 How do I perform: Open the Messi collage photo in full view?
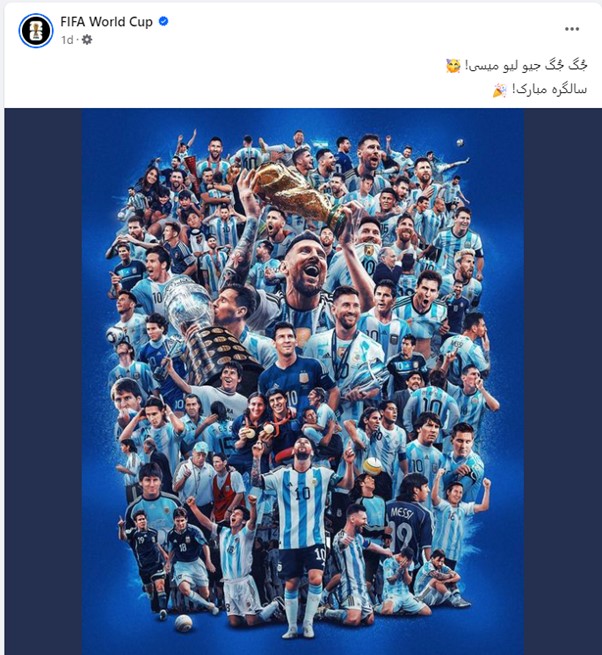(302, 380)
